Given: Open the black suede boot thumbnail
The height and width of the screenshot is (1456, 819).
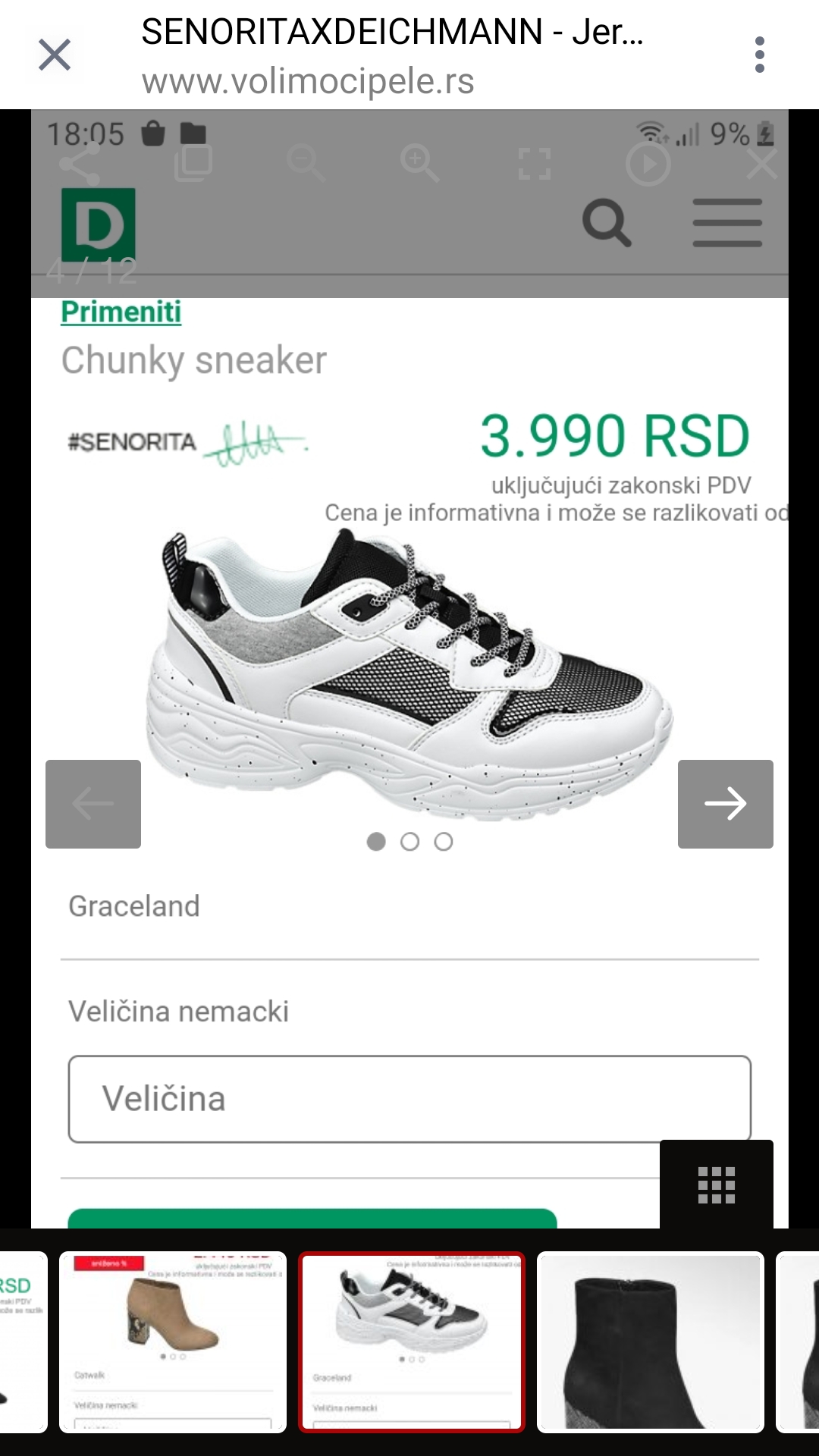Looking at the screenshot, I should 651,1341.
